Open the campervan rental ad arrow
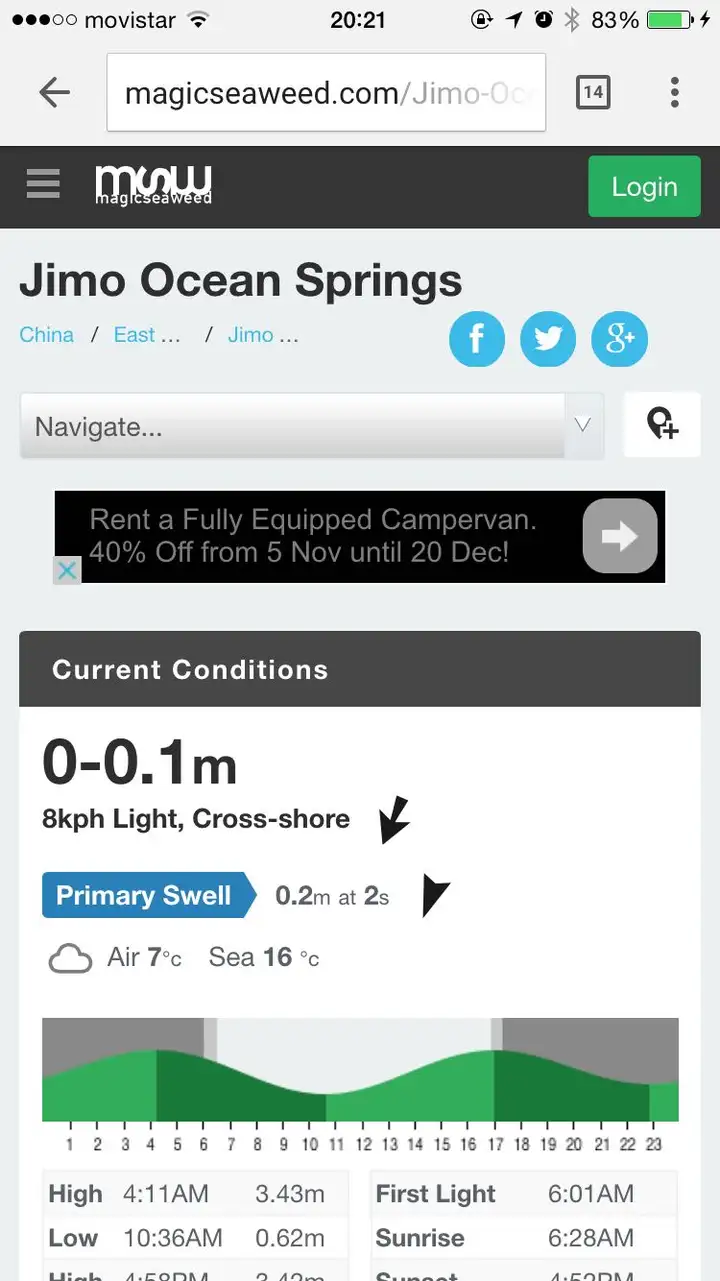Screen dimensions: 720x1281 (620, 536)
